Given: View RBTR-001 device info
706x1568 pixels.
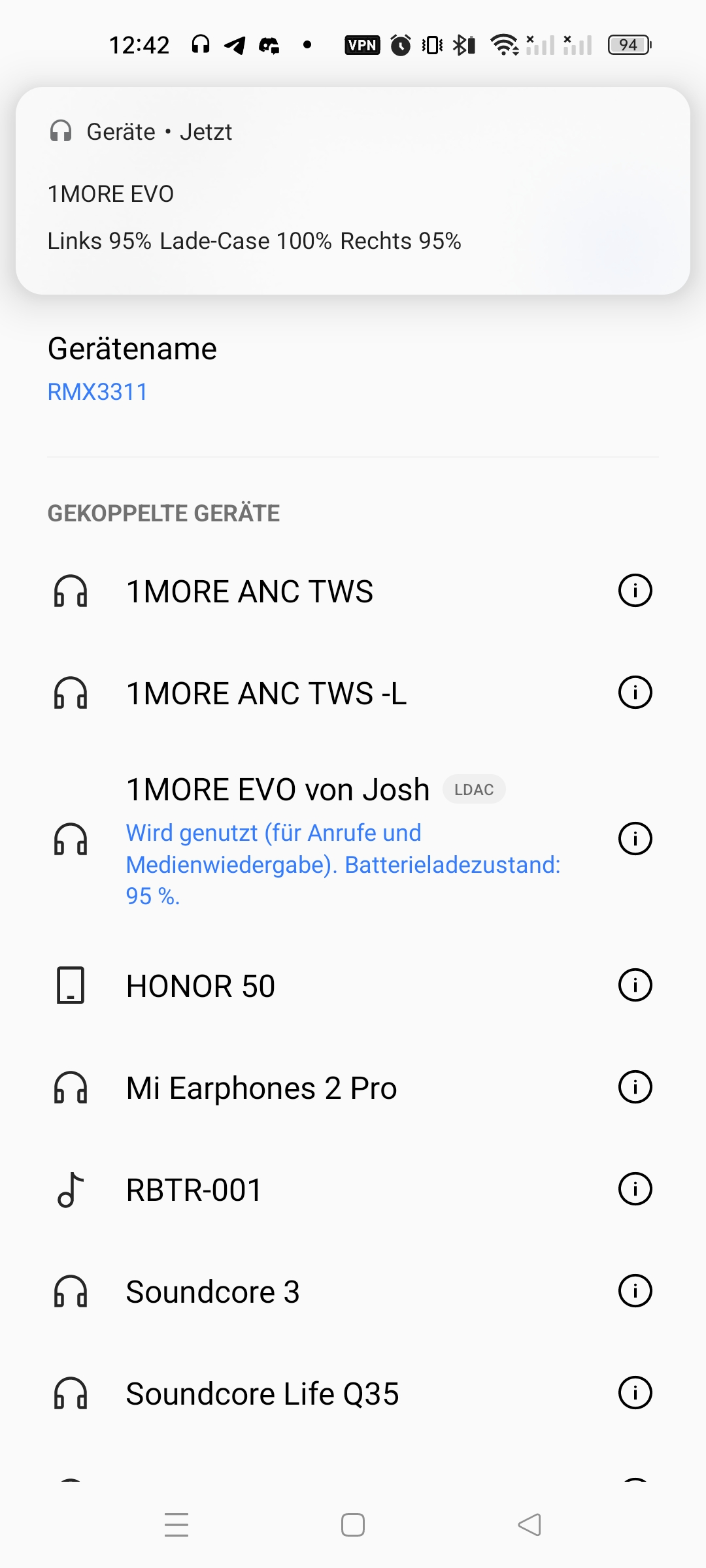Looking at the screenshot, I should click(635, 1189).
